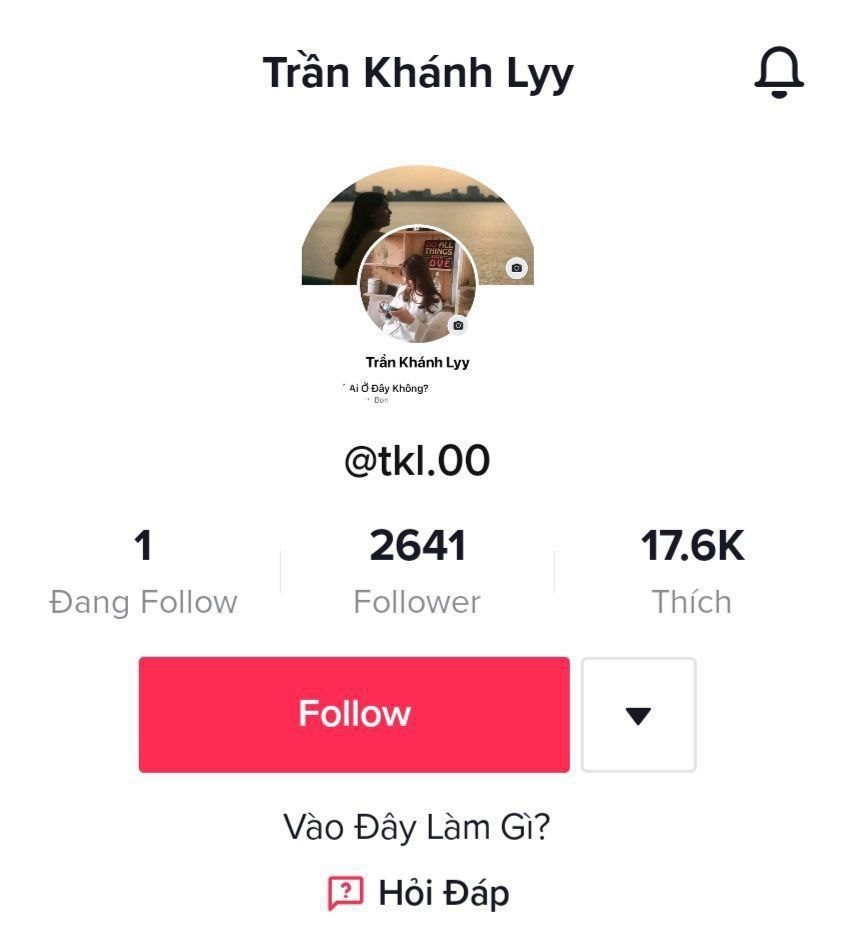View the profile avatar picture
852x940 pixels.
[x=417, y=285]
